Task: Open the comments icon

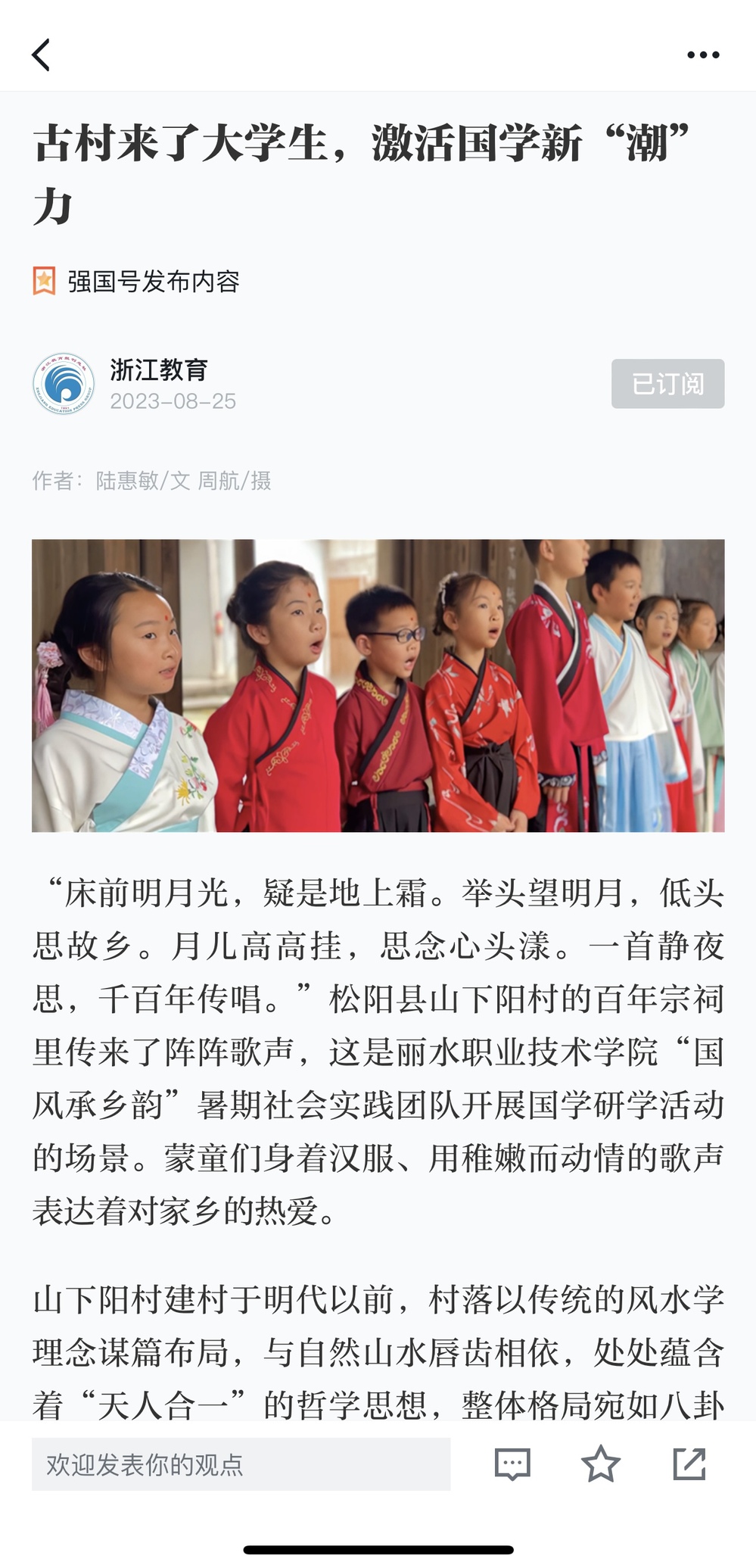Action: click(512, 1464)
